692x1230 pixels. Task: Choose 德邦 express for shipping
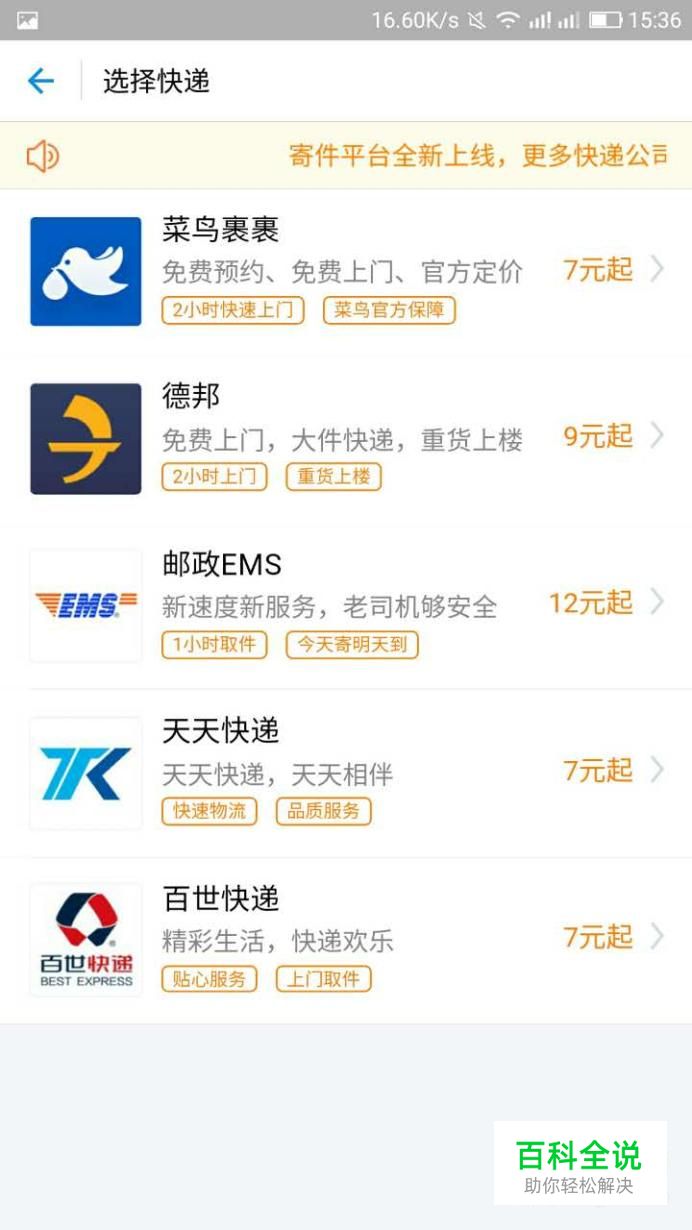pyautogui.click(x=346, y=438)
